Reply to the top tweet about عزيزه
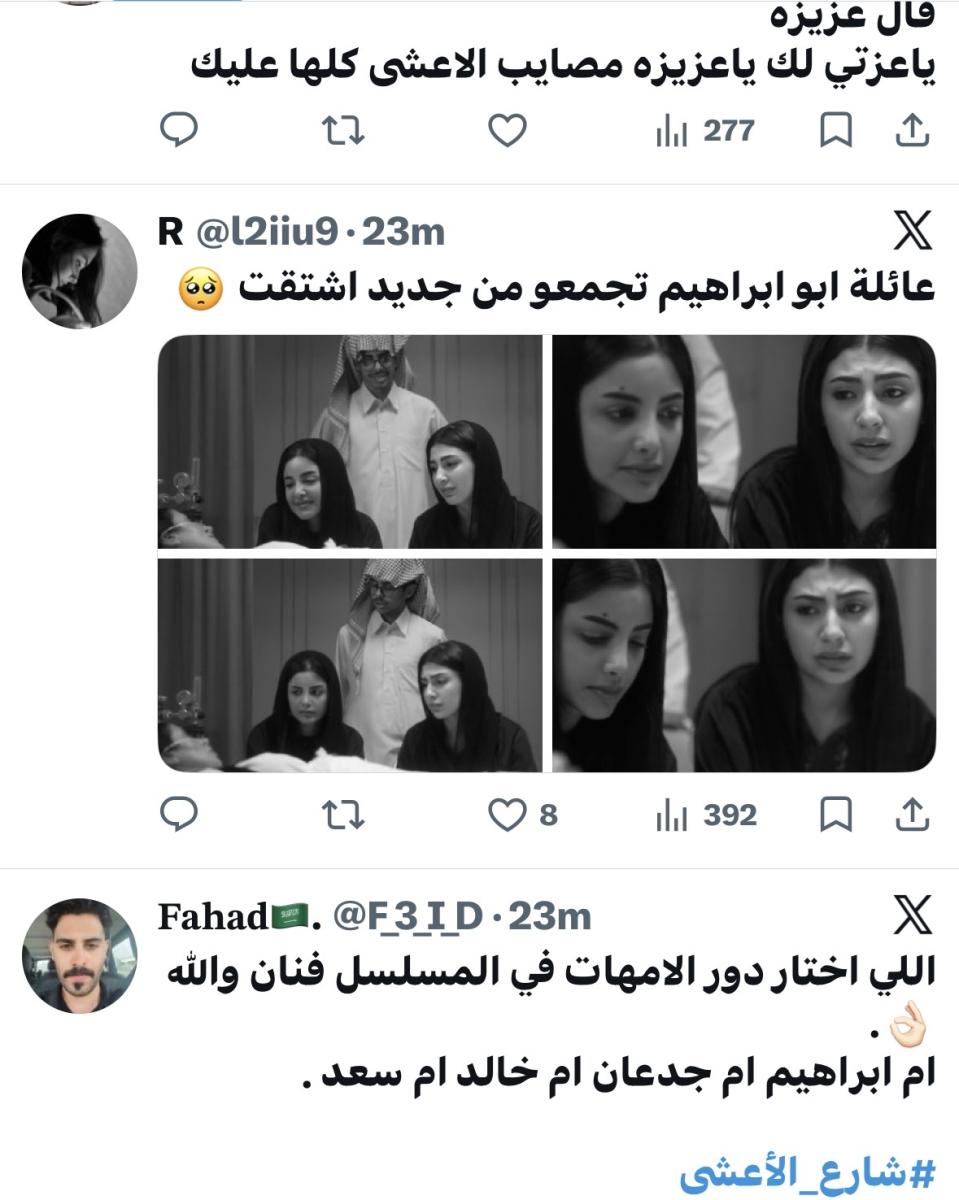The width and height of the screenshot is (959, 1200). tap(180, 128)
